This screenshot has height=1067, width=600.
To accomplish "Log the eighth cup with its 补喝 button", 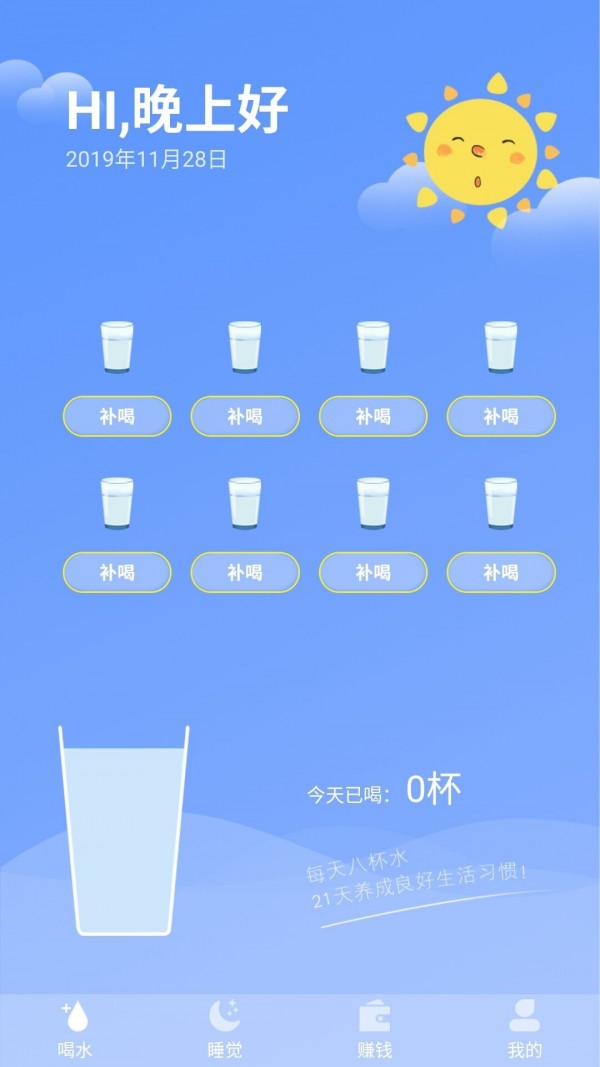I will (x=501, y=573).
